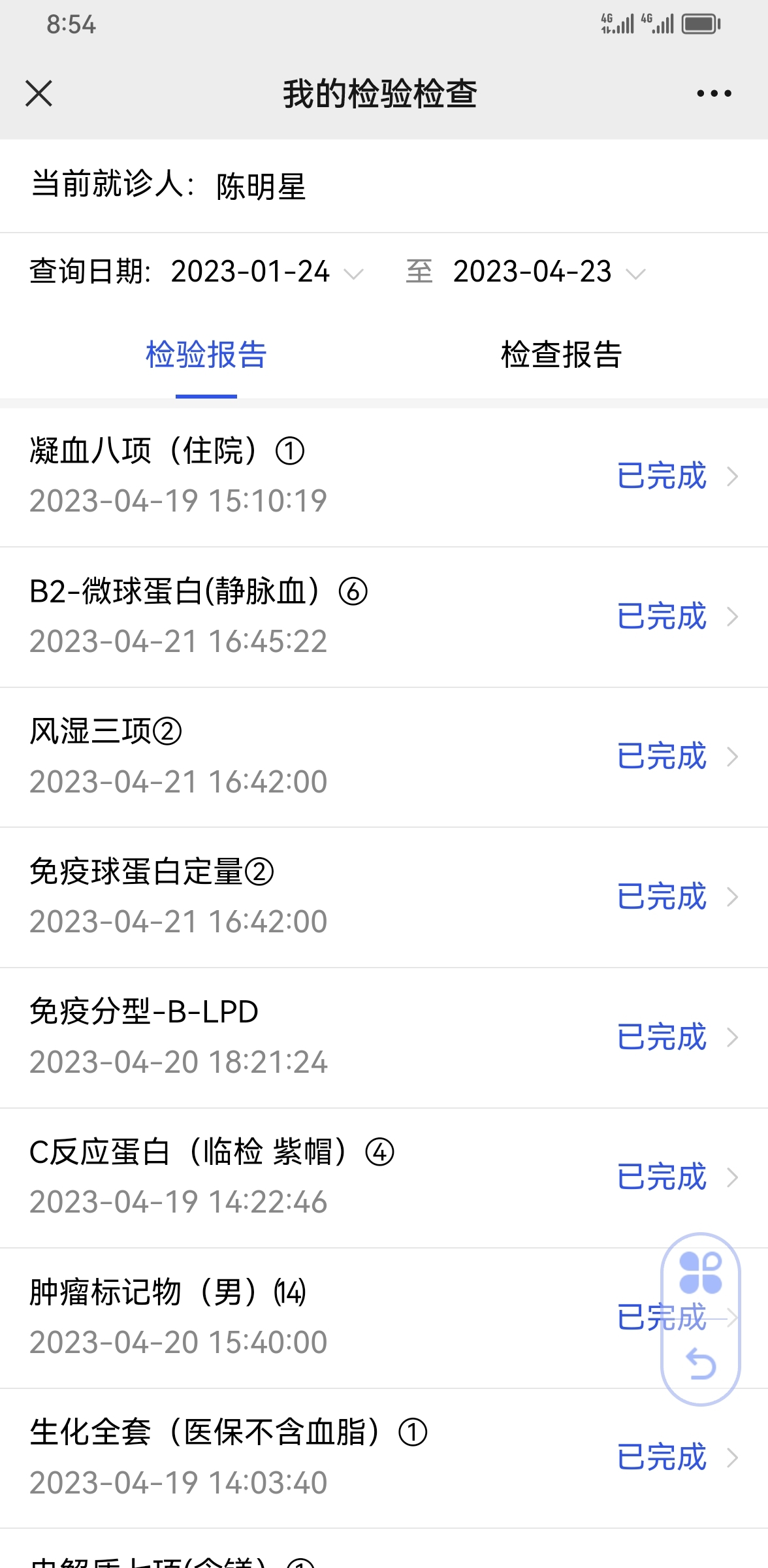Open the 风湿三项 report
This screenshot has width=768, height=1568.
384,757
